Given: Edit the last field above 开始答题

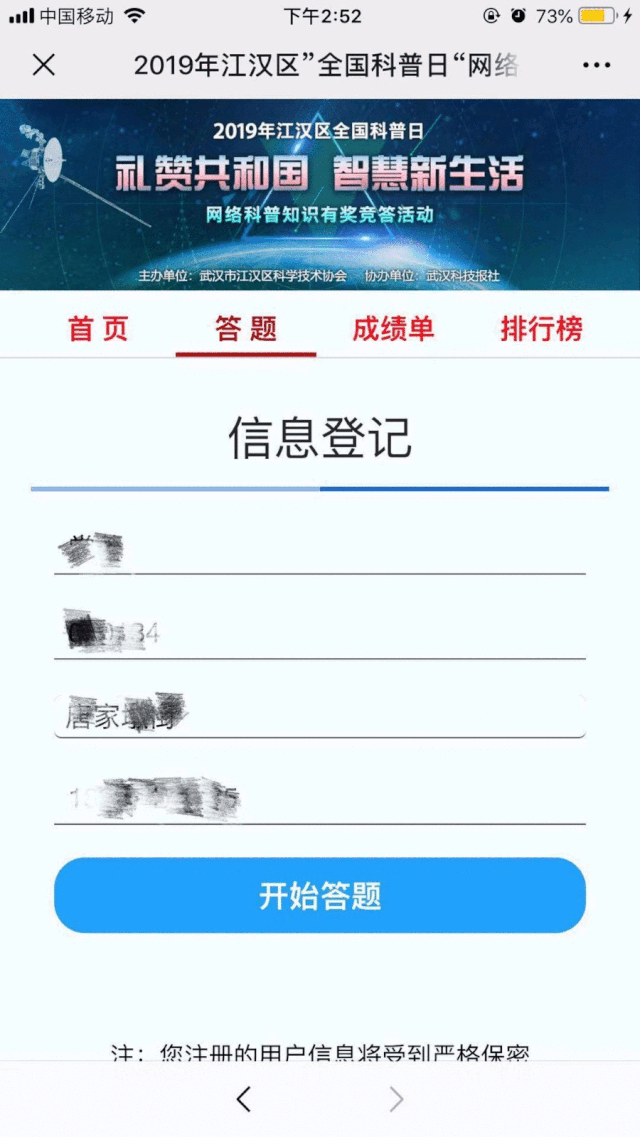Looking at the screenshot, I should pyautogui.click(x=320, y=798).
